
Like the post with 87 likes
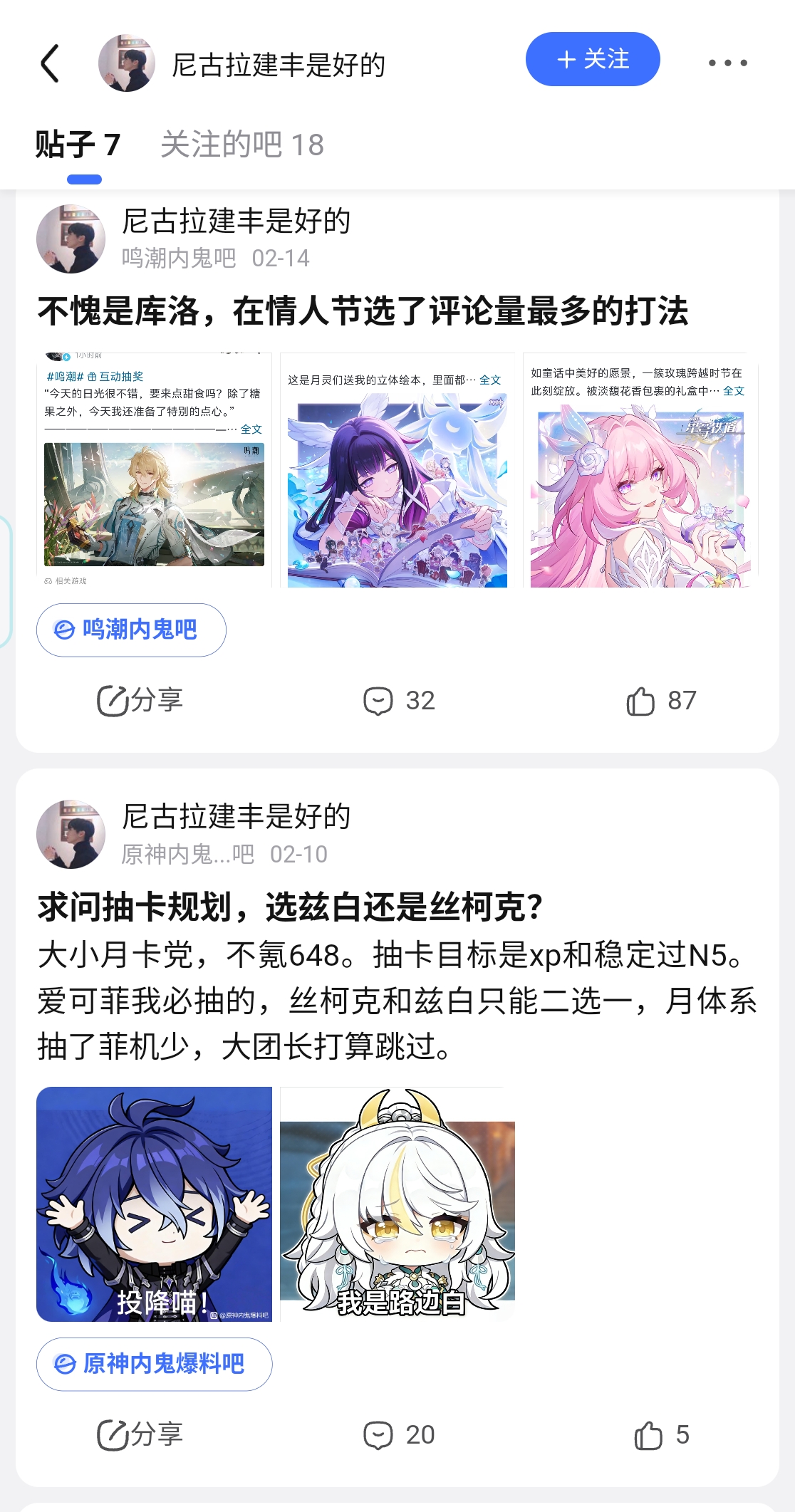[x=660, y=701]
